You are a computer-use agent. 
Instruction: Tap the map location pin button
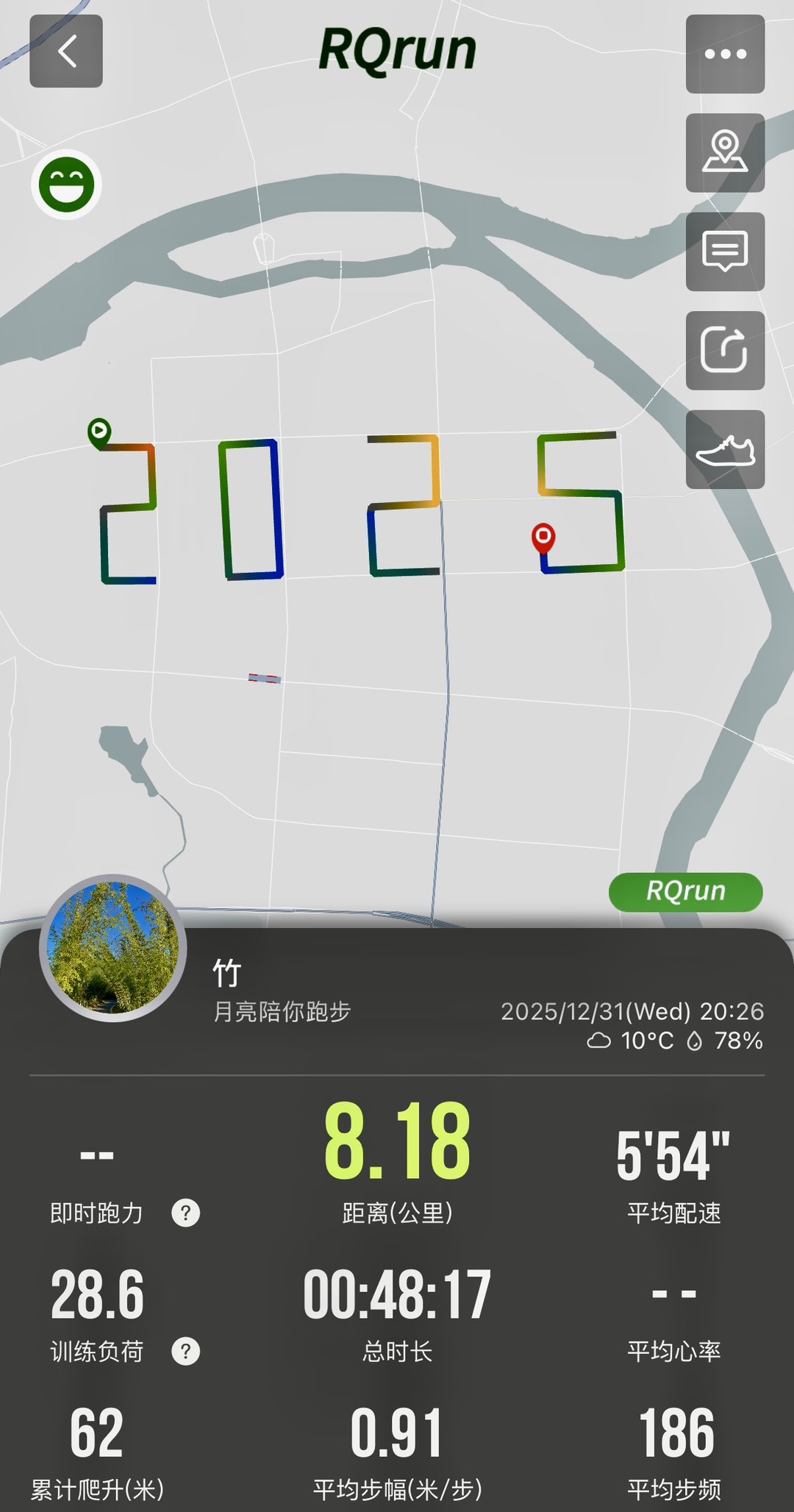coord(725,153)
